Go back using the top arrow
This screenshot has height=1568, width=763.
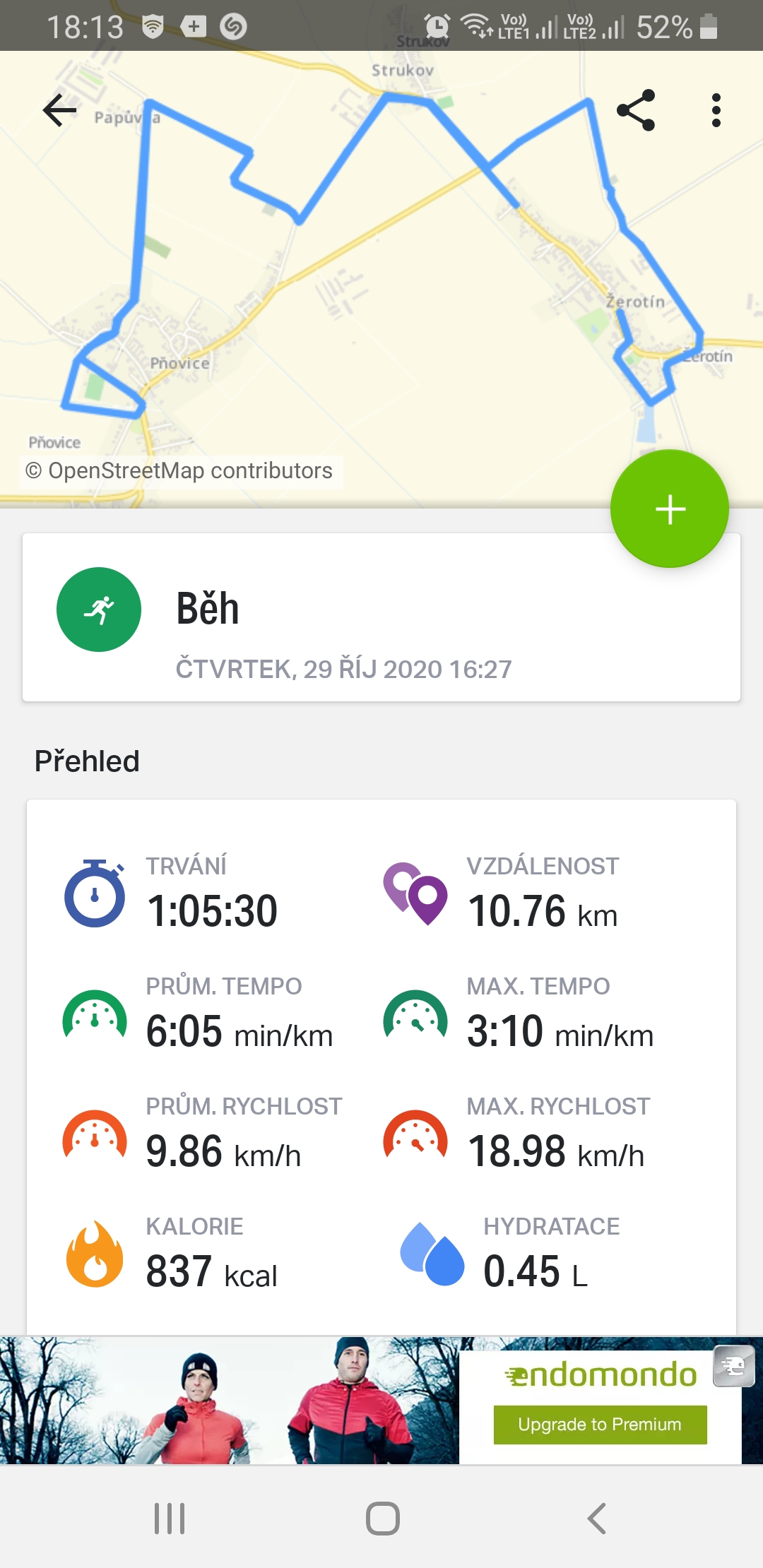pyautogui.click(x=60, y=110)
